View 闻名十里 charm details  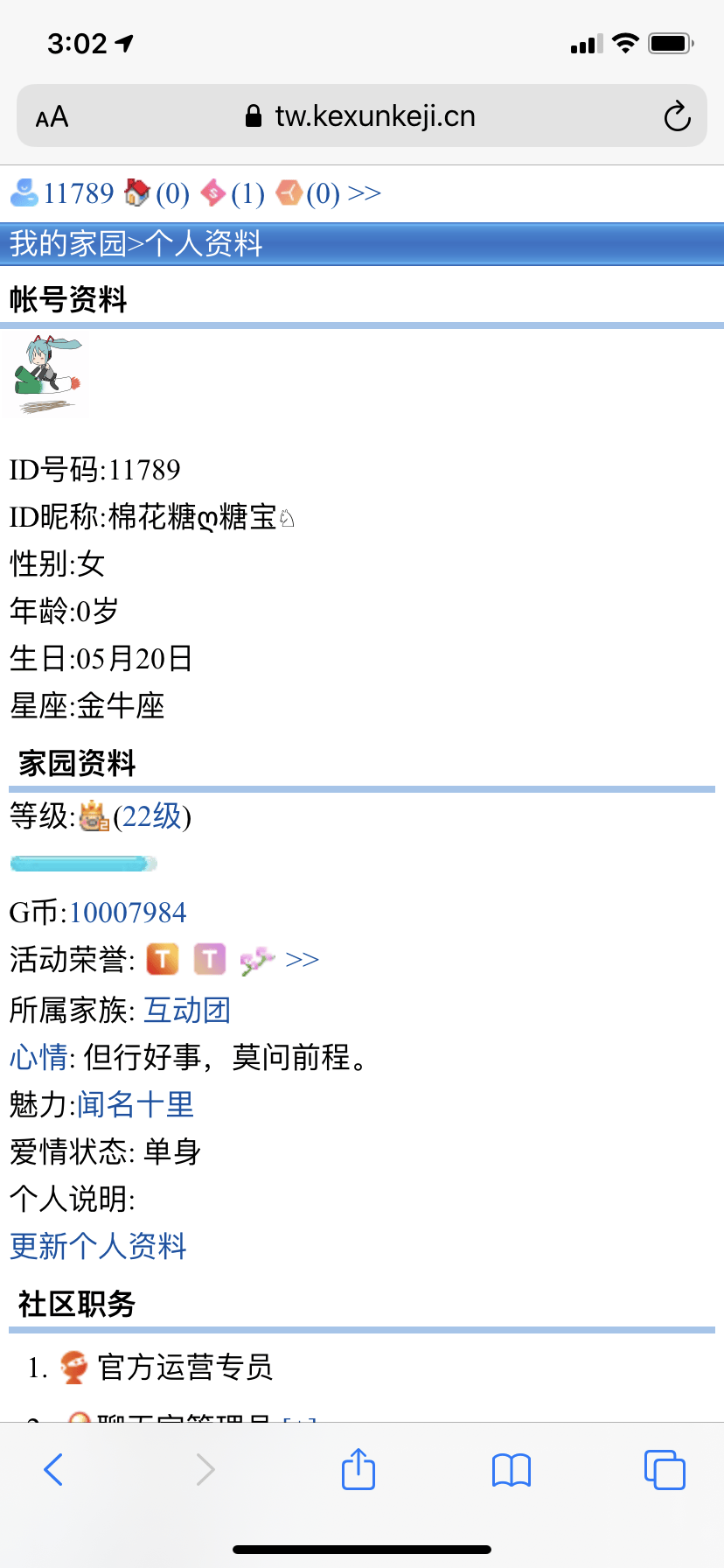point(136,1105)
